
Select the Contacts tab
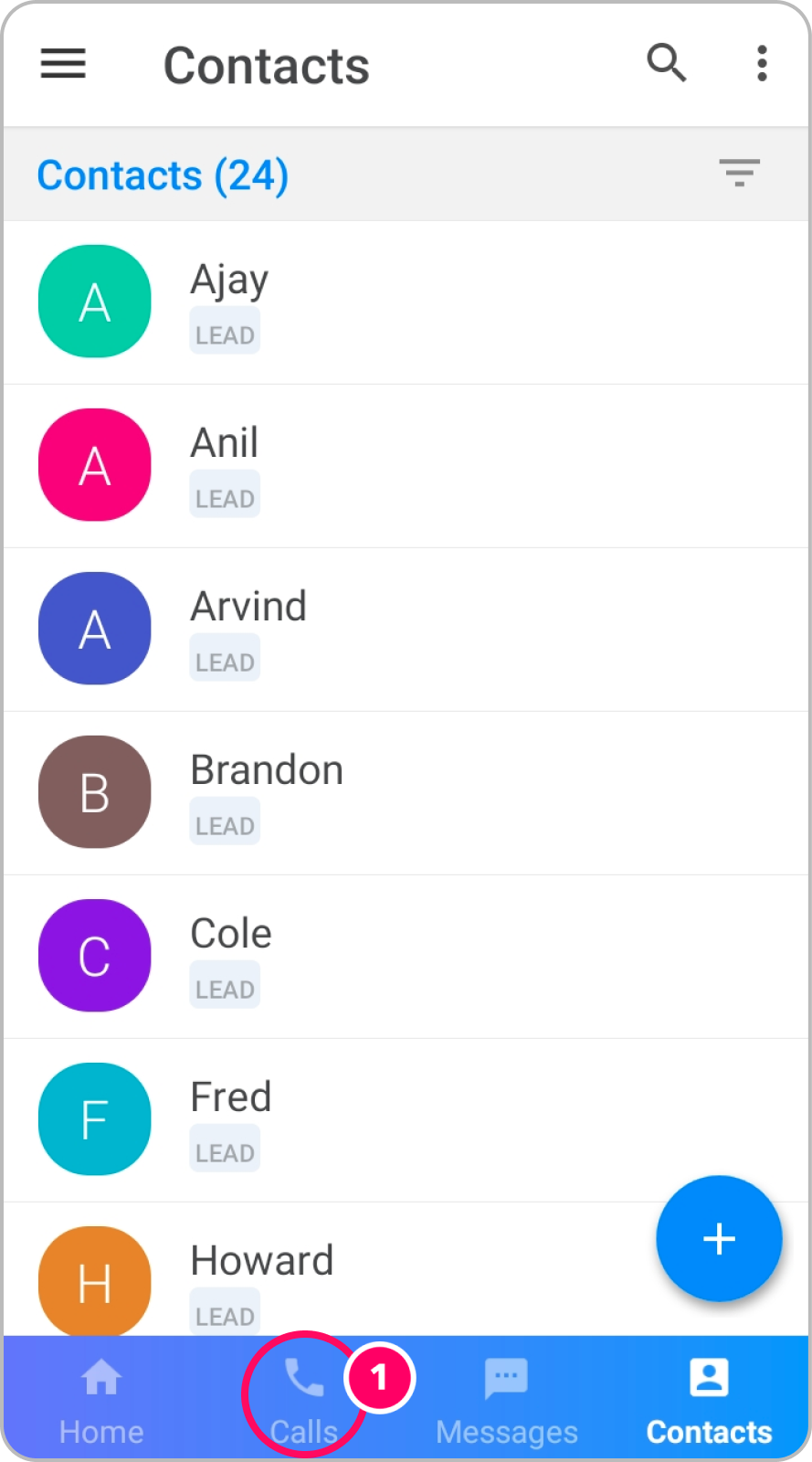(709, 1399)
